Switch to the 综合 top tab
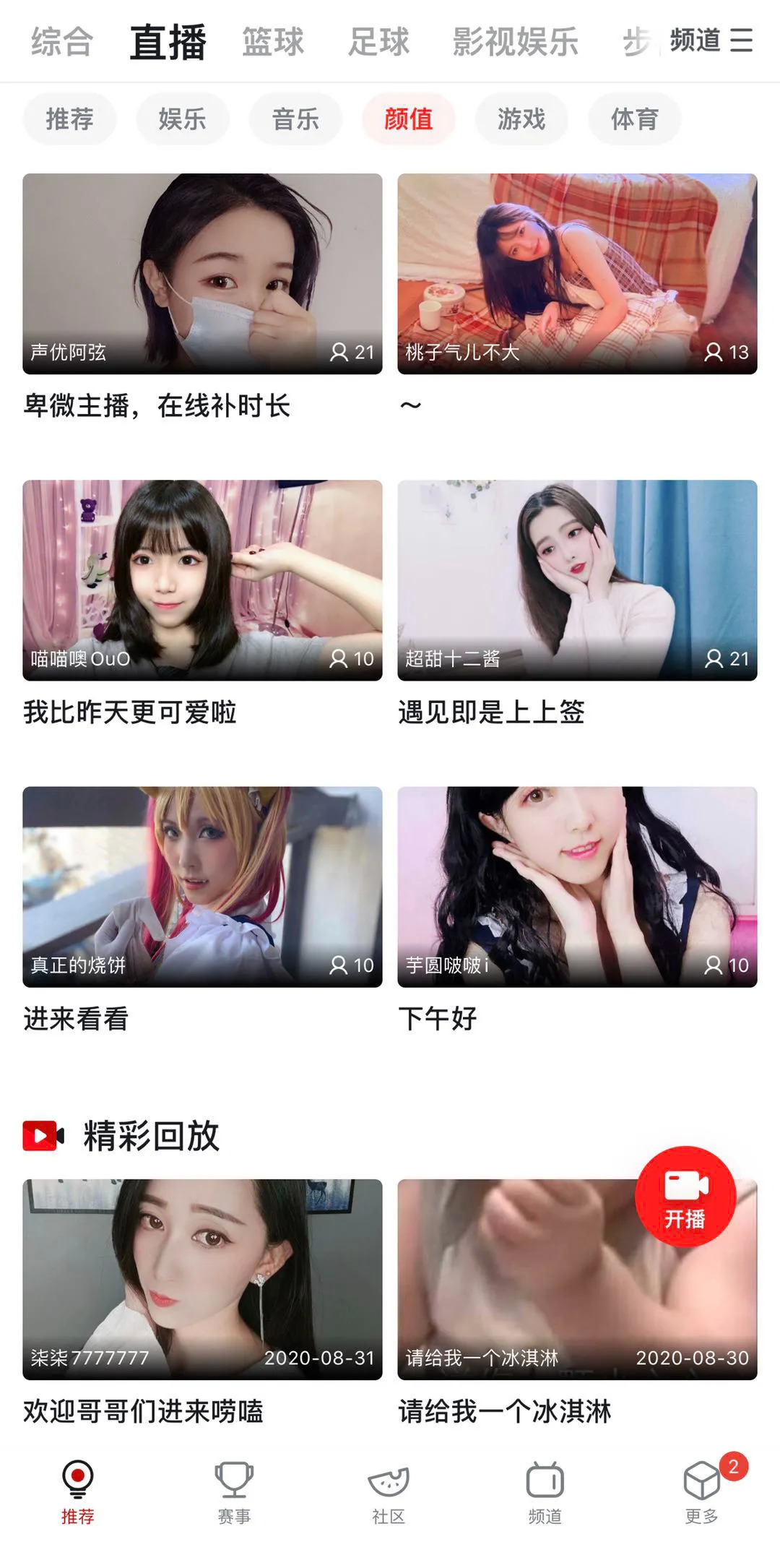780x1568 pixels. (x=62, y=42)
